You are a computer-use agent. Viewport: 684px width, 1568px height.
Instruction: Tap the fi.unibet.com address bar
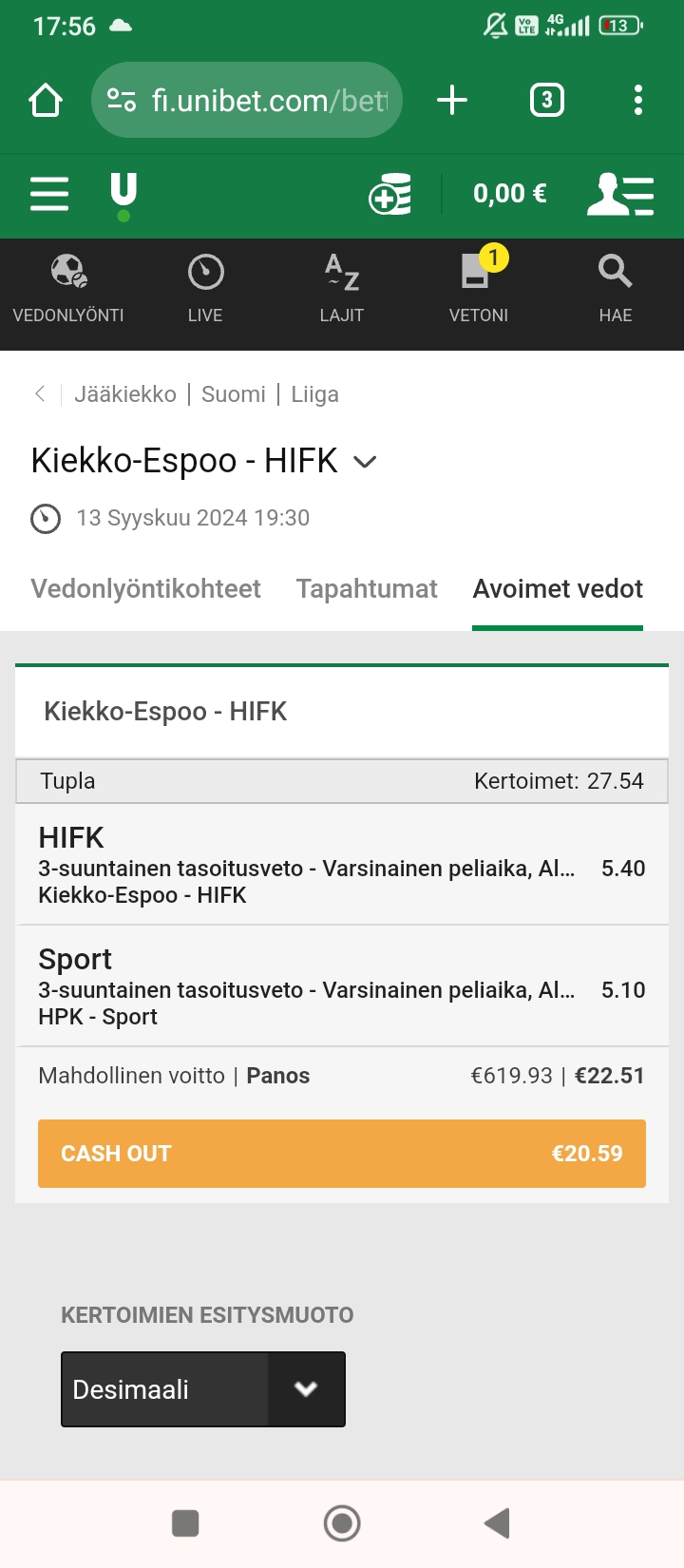click(247, 100)
